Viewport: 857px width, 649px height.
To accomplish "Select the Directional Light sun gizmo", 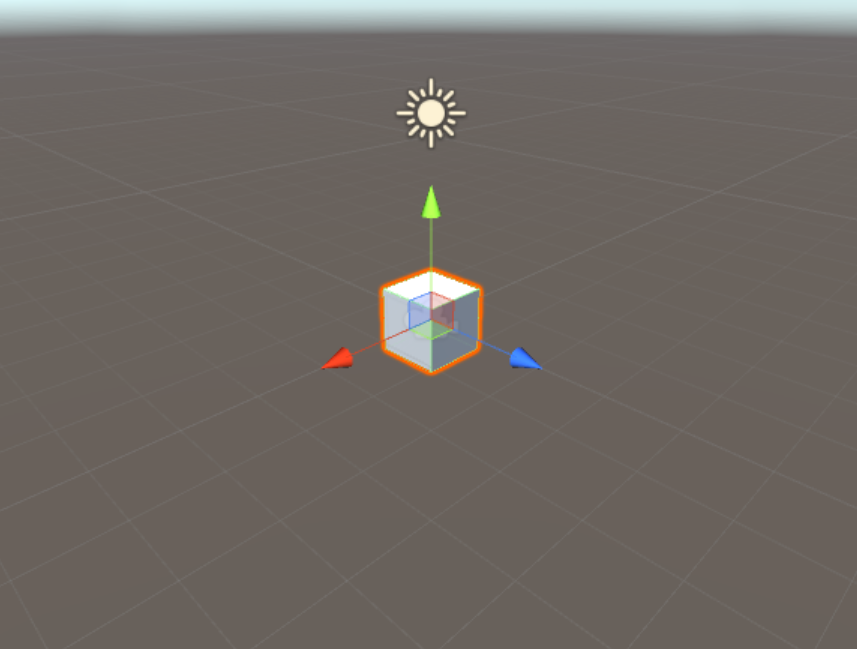I will tap(431, 113).
